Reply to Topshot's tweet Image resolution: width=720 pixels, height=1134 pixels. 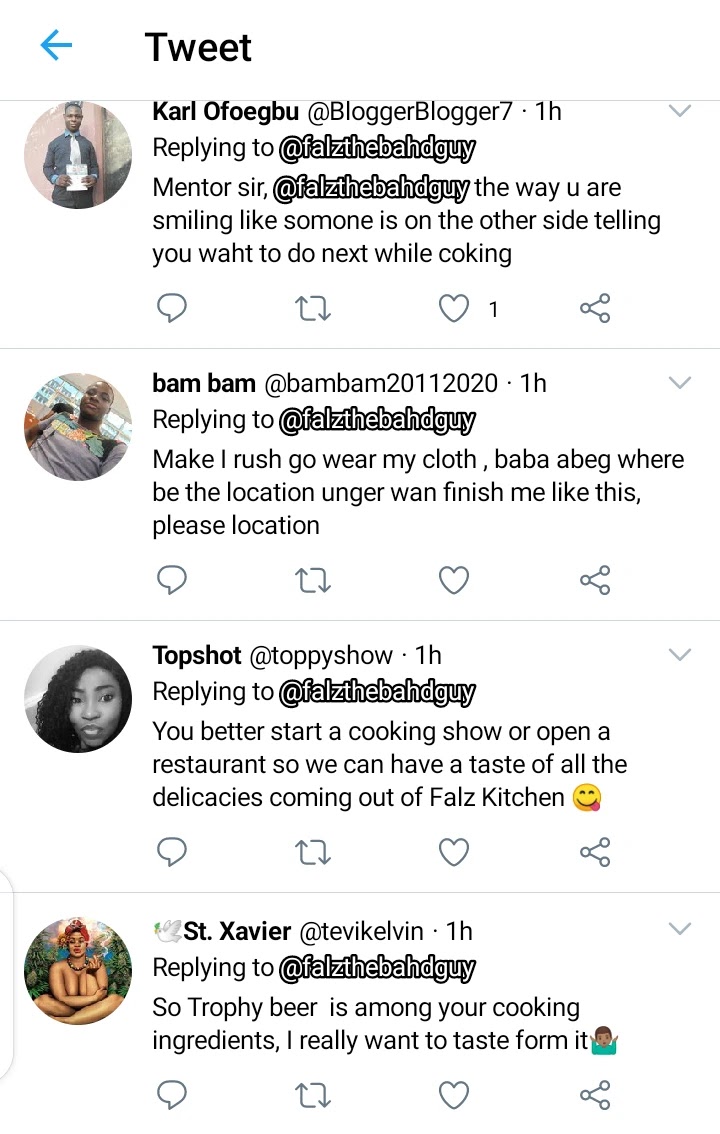pos(173,852)
